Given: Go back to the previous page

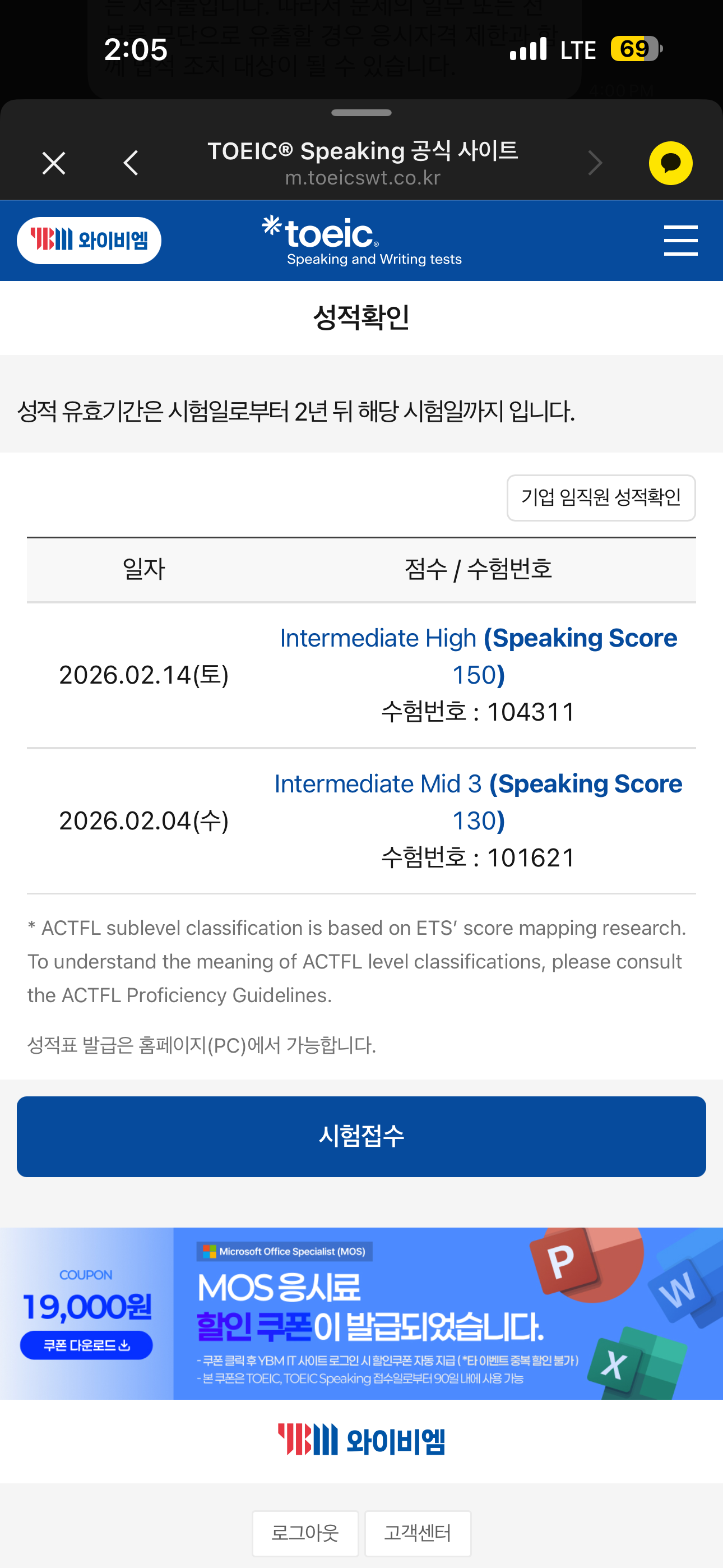Looking at the screenshot, I should [x=131, y=163].
